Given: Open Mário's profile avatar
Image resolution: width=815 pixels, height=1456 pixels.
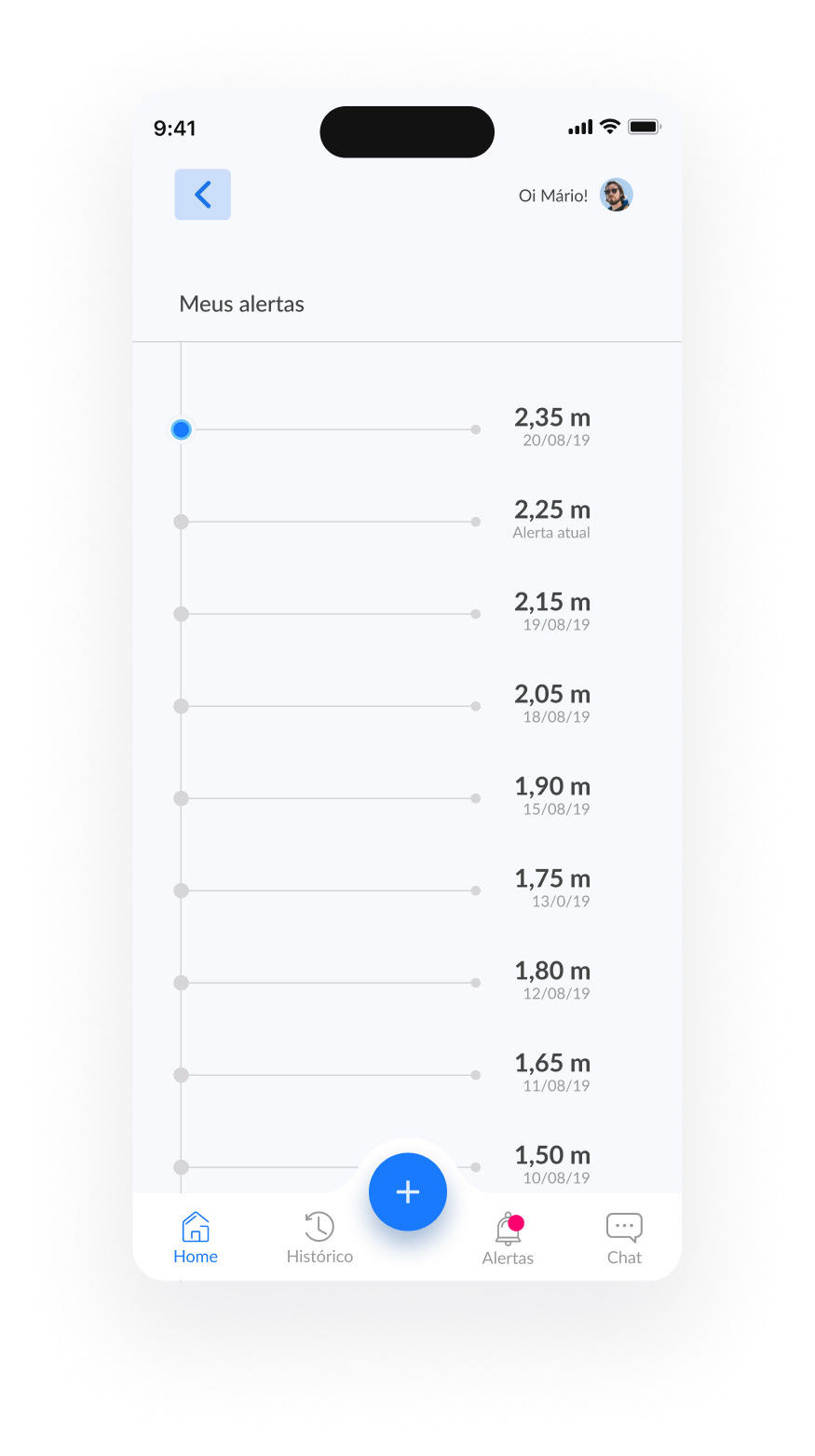Looking at the screenshot, I should tap(616, 195).
